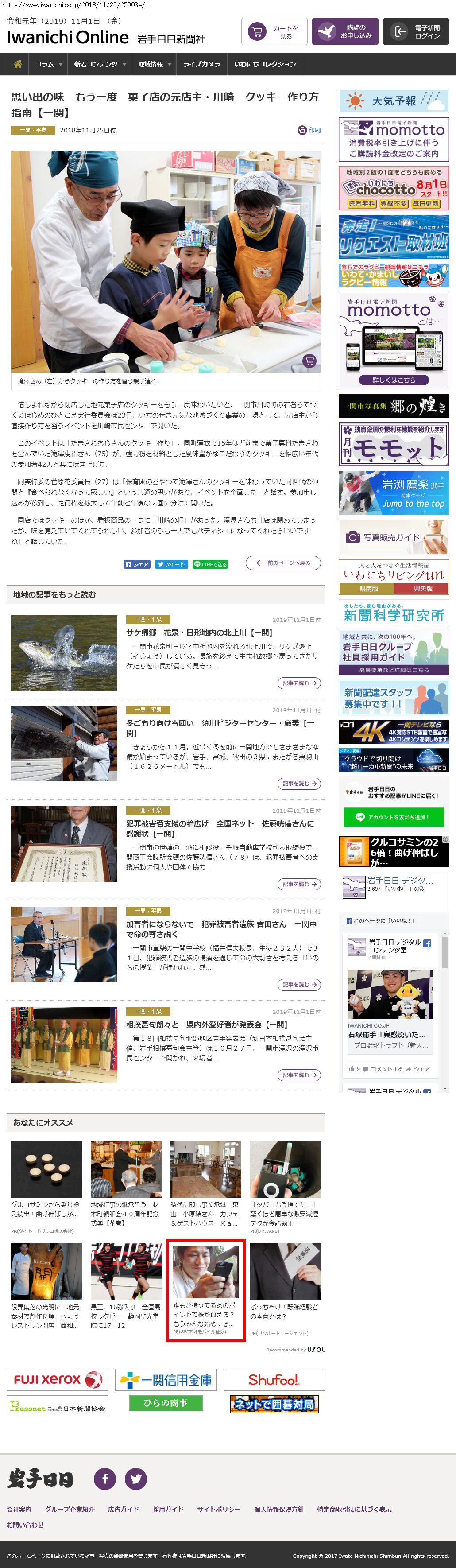Screen dimensions: 456x1568
Task: Go to the home icon in navbar
Action: (18, 64)
